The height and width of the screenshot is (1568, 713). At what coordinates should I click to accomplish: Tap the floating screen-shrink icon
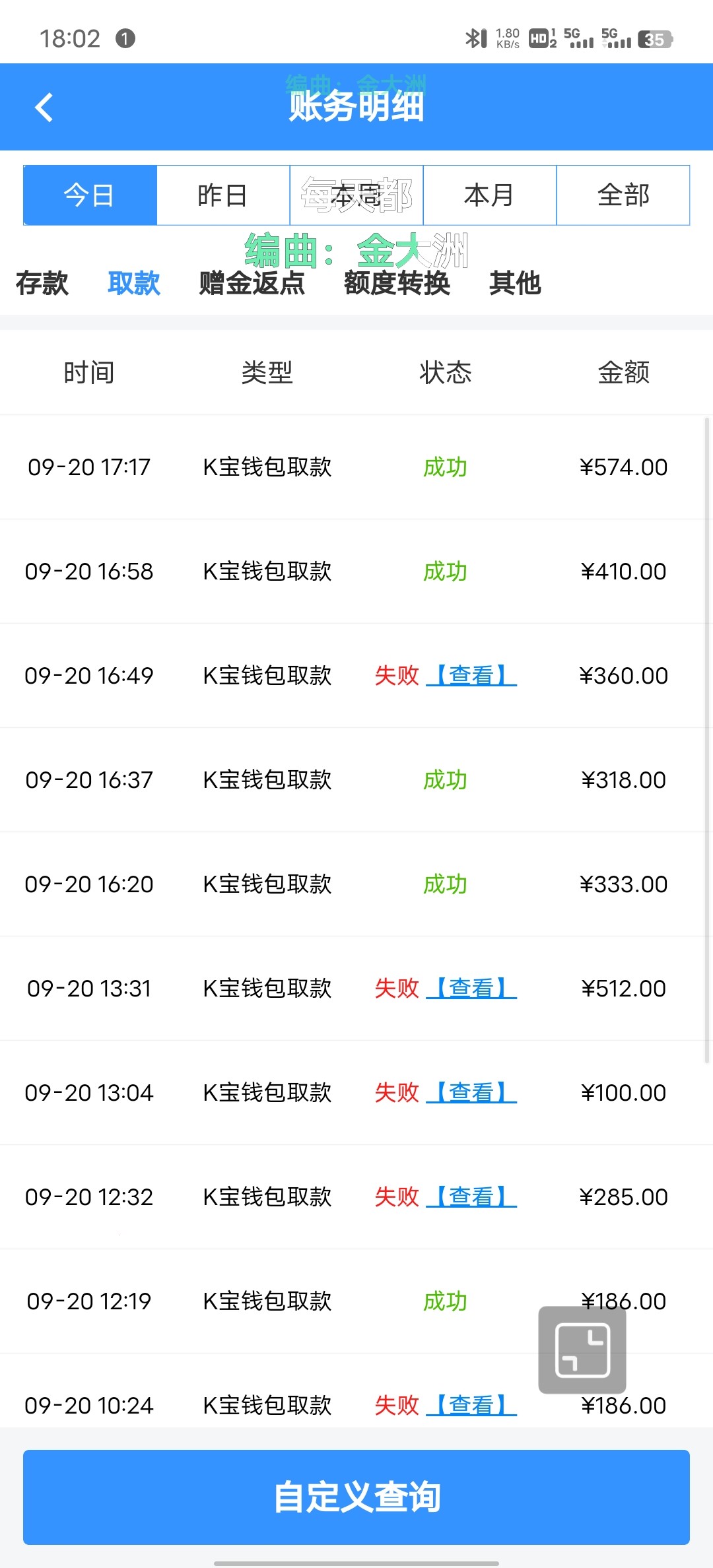(582, 1350)
